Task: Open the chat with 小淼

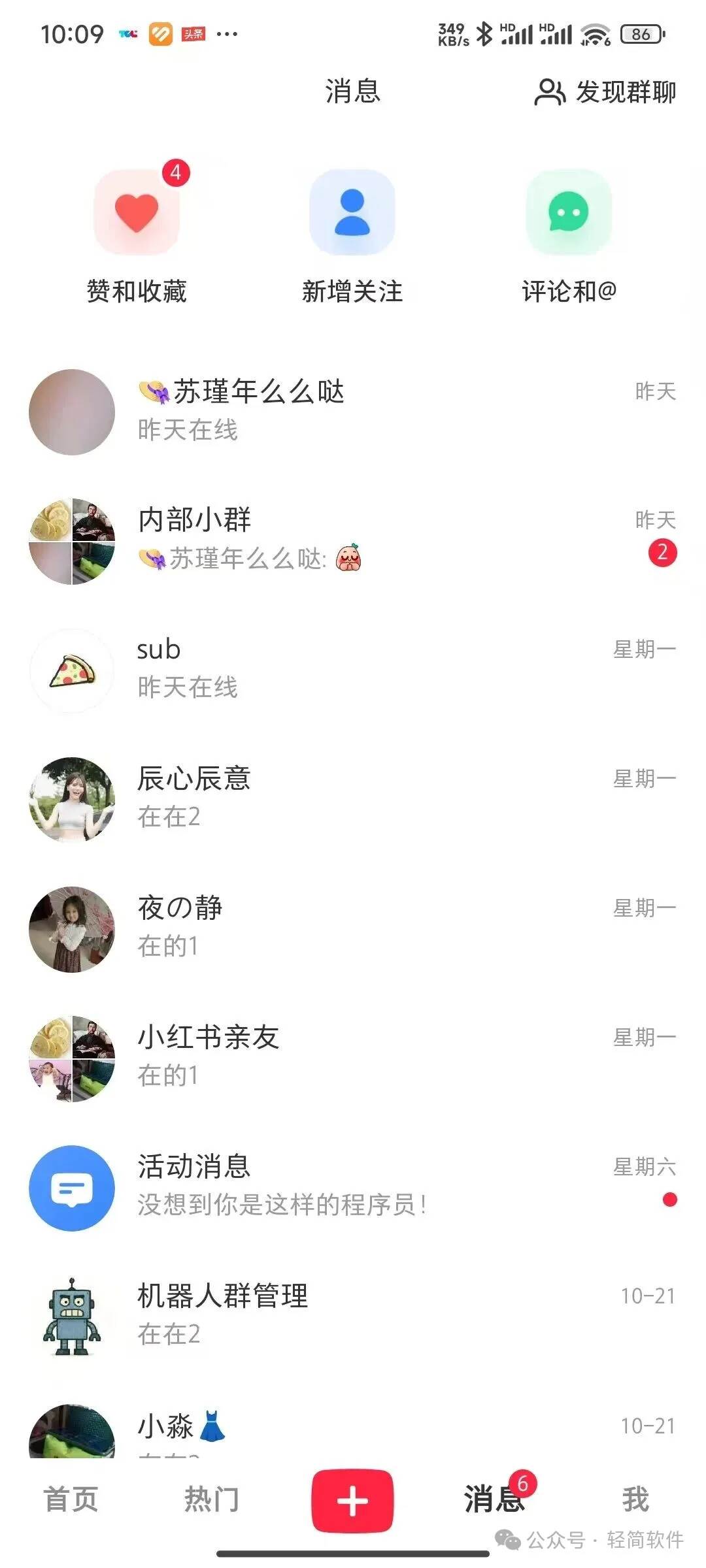Action: click(353, 1431)
